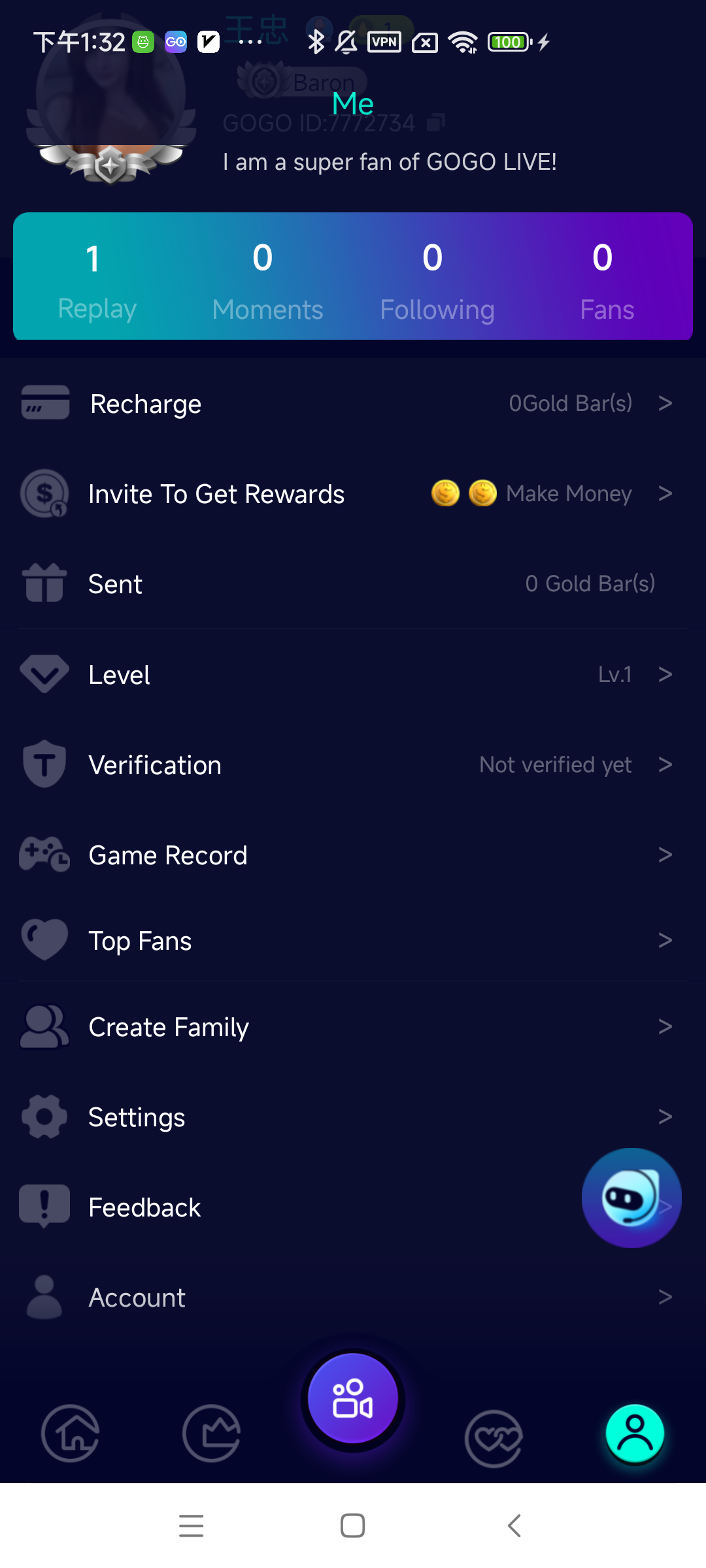Open the Level row
The height and width of the screenshot is (1568, 706).
[x=353, y=675]
